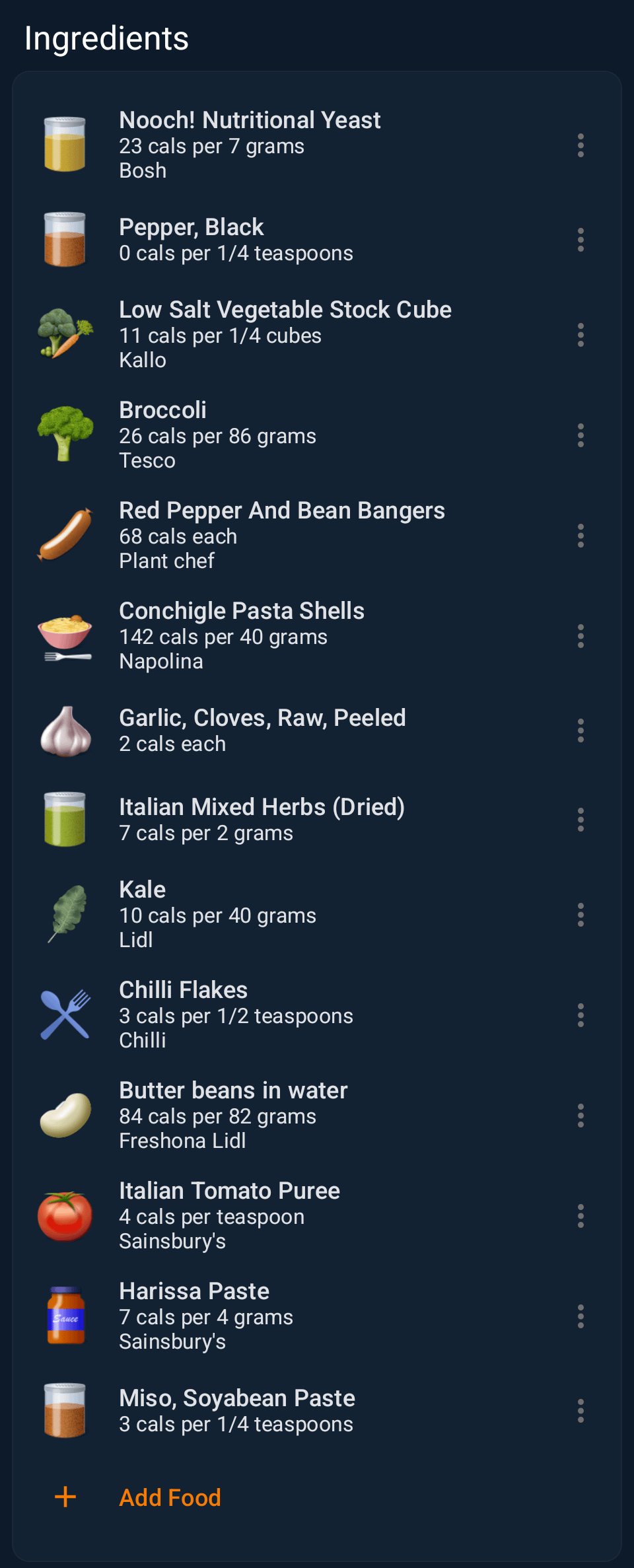Show more options for Italian Tomato Puree
The height and width of the screenshot is (1568, 634).
[x=581, y=1216]
